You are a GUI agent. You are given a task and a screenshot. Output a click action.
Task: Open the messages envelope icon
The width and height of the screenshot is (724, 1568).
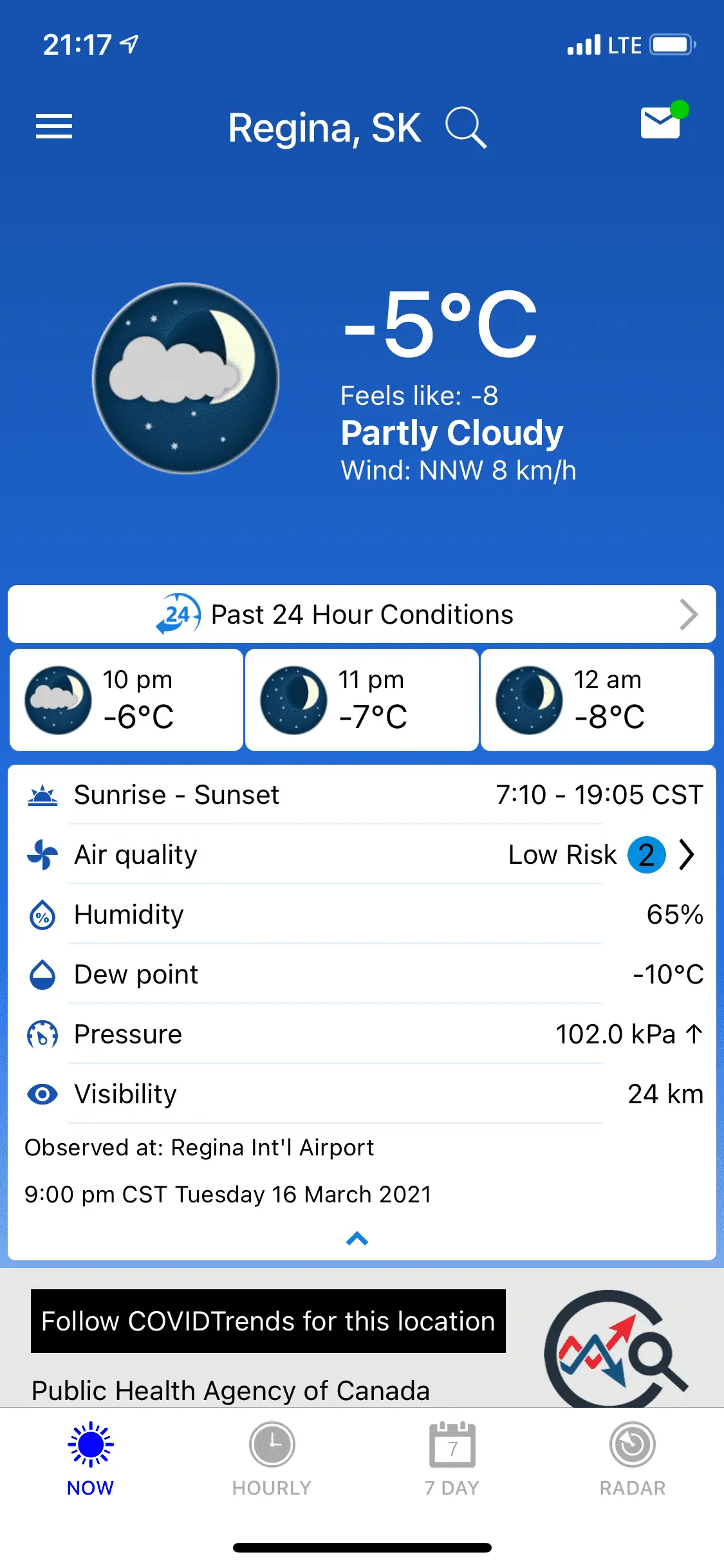[x=661, y=122]
